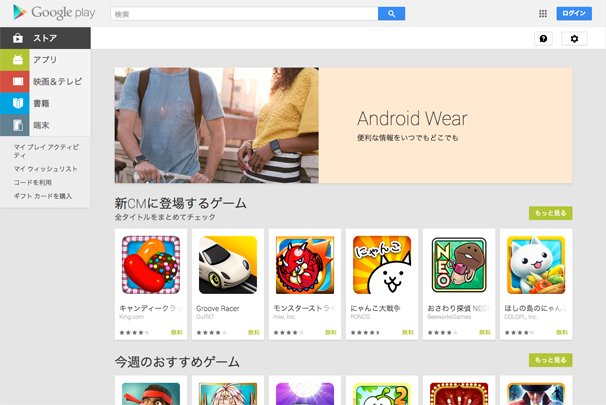
Task: Tap the blue ログイン button
Action: click(575, 14)
